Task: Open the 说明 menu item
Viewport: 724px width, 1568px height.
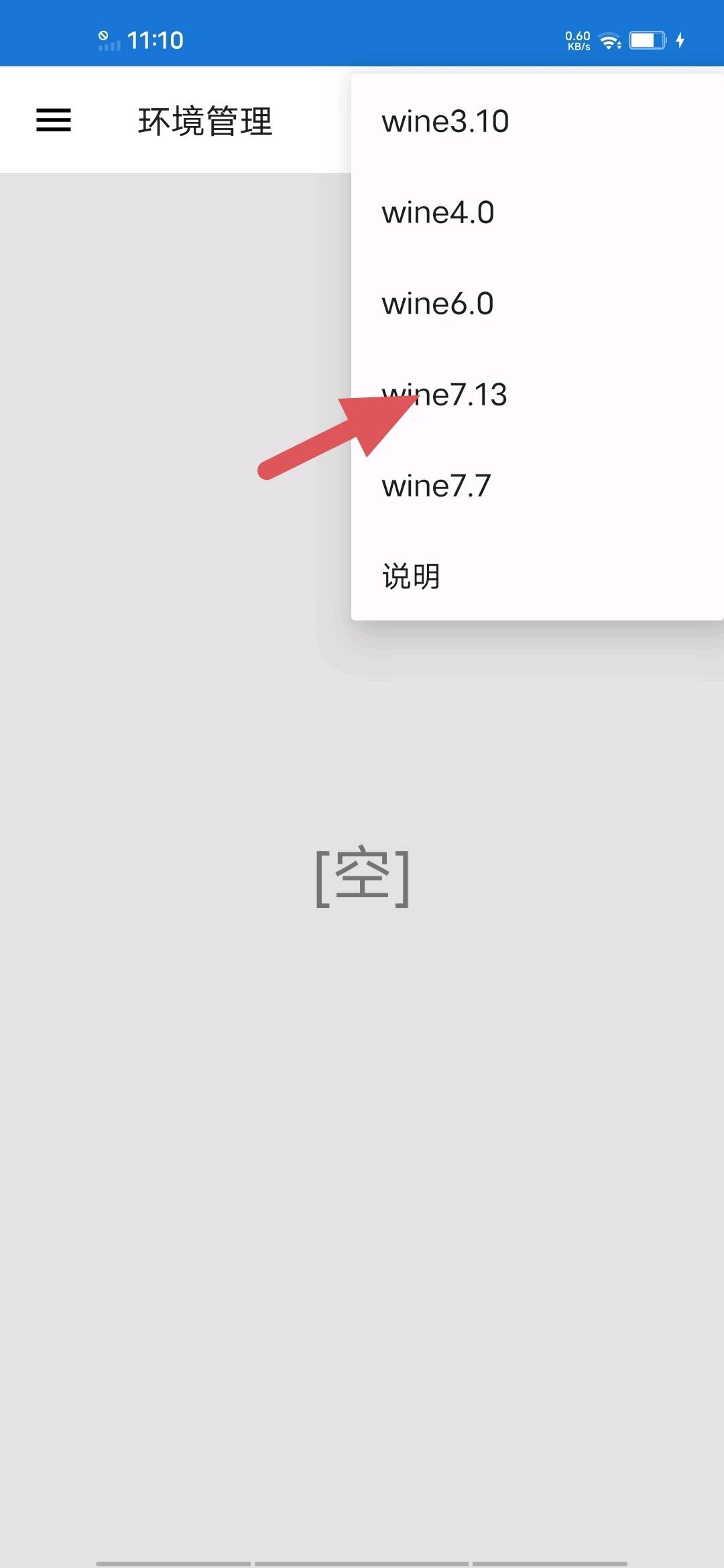Action: 411,576
